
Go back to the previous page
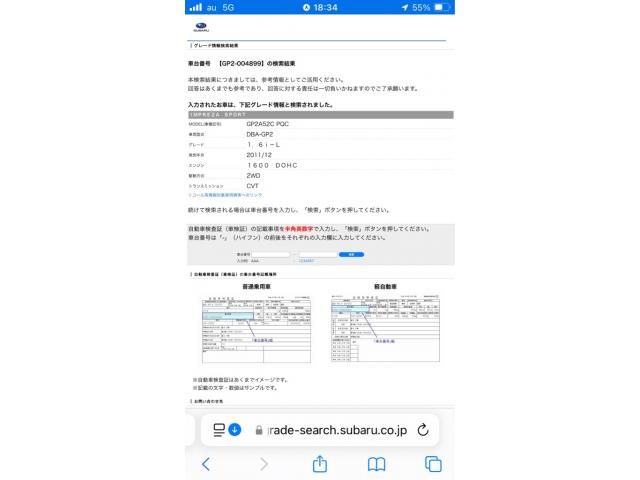coord(206,464)
